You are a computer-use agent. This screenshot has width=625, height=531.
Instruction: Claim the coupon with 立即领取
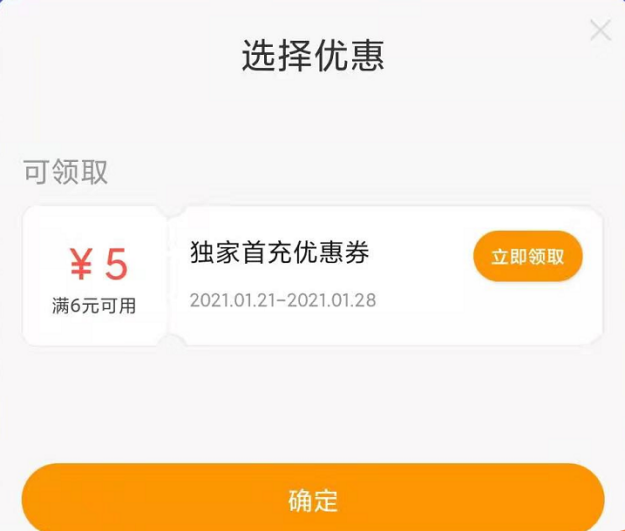tap(527, 257)
